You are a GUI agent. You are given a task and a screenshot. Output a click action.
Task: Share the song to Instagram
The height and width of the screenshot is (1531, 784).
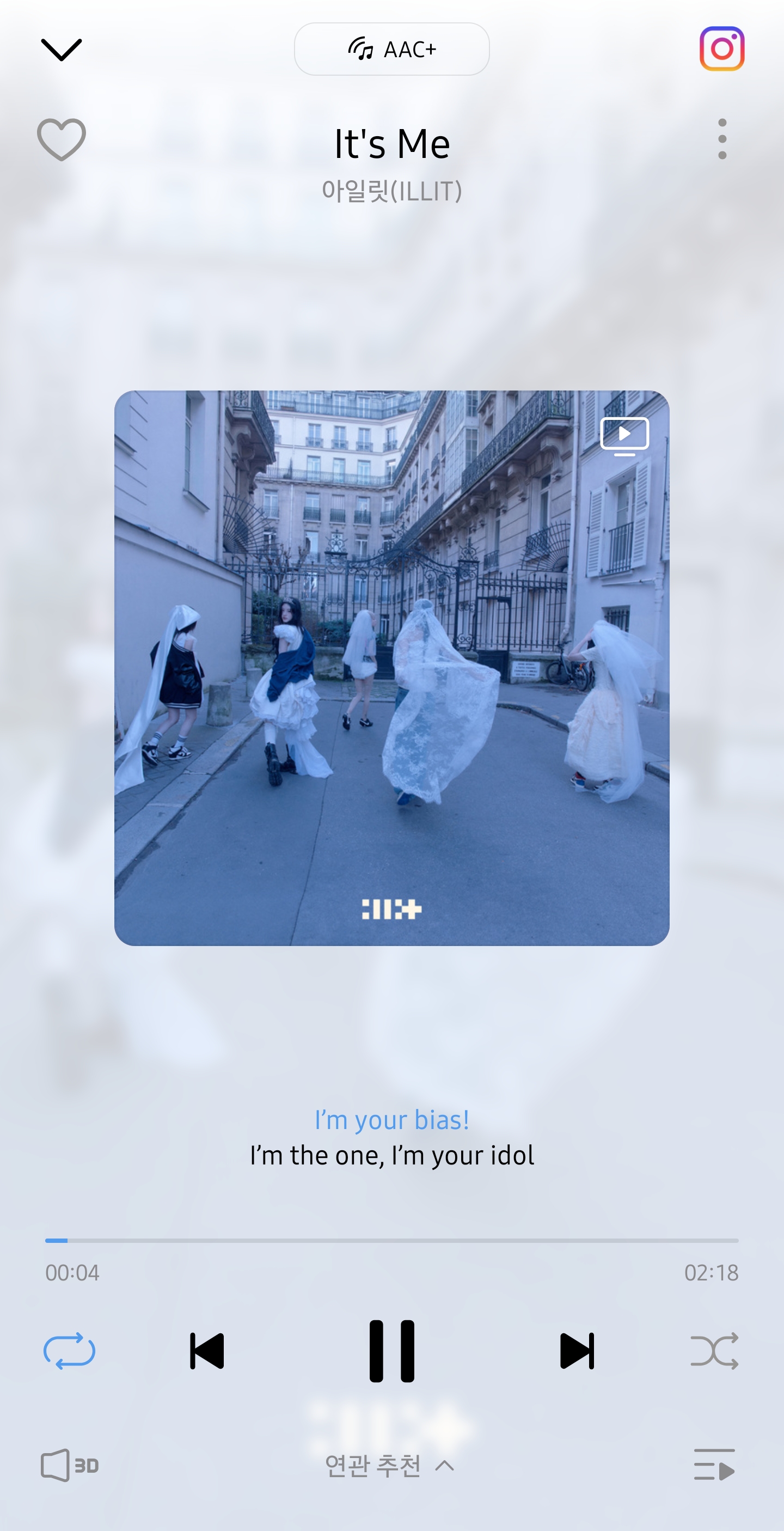pyautogui.click(x=721, y=48)
